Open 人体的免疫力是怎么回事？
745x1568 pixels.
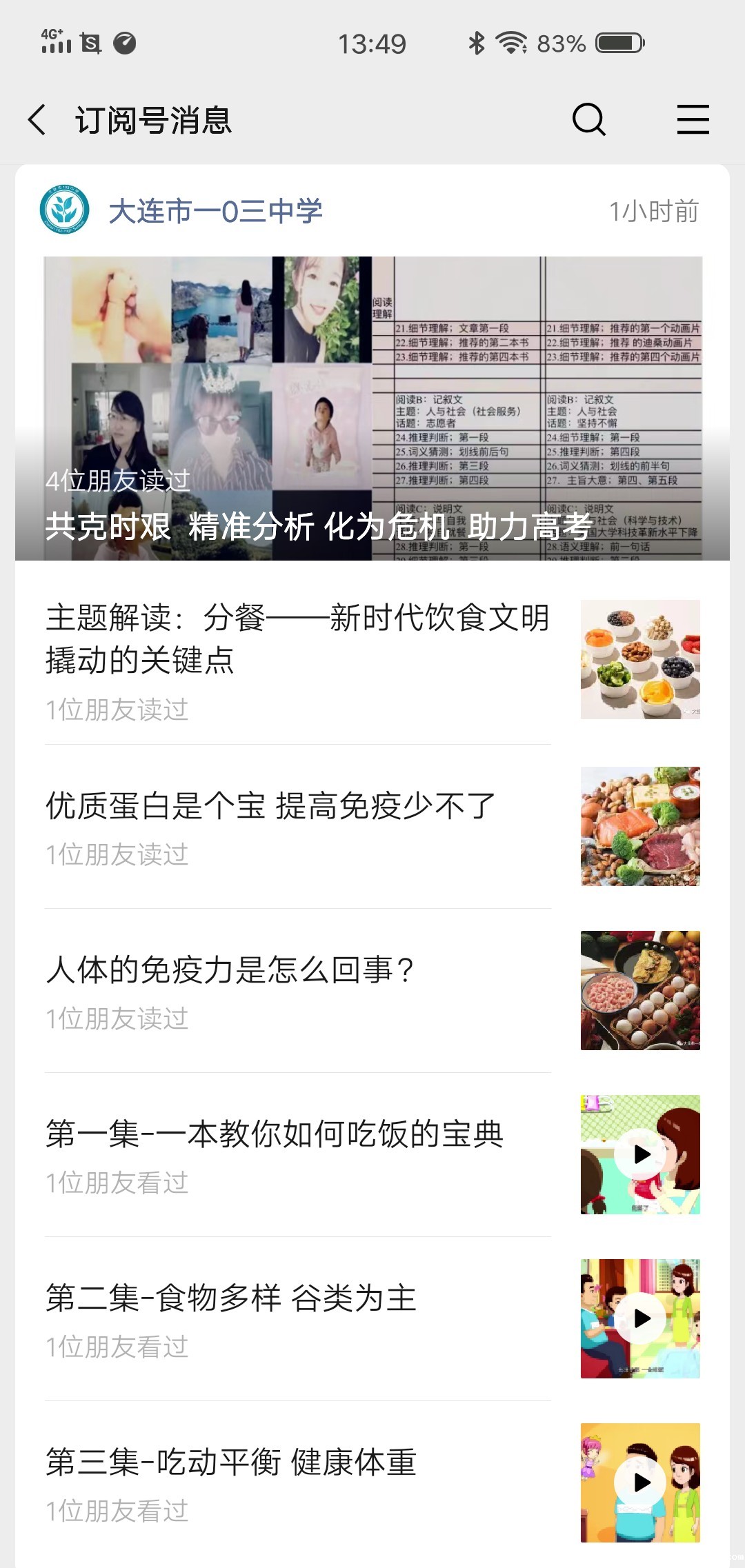pyautogui.click(x=230, y=971)
